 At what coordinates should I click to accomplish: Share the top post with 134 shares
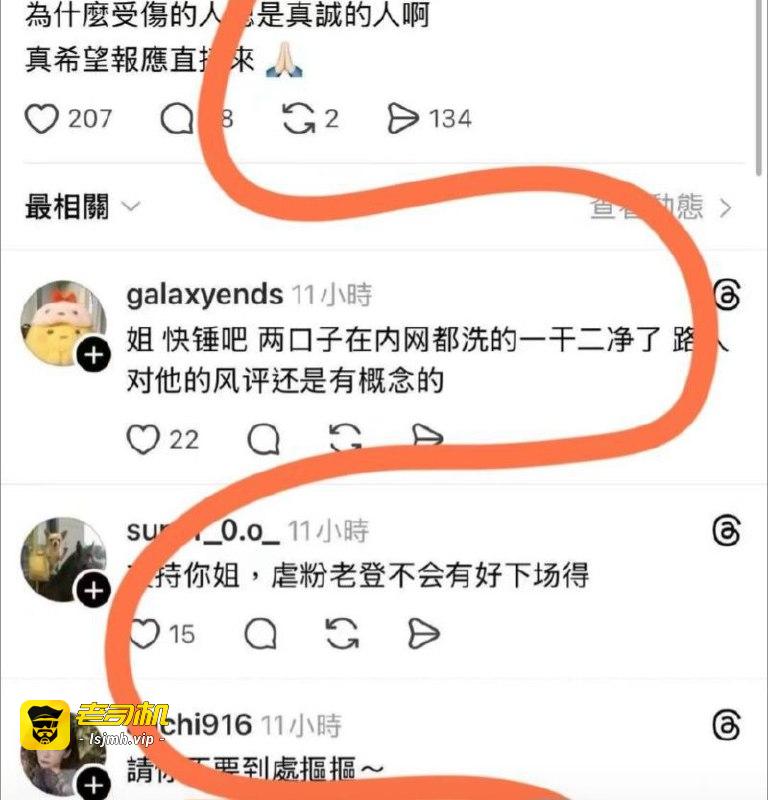pos(402,119)
